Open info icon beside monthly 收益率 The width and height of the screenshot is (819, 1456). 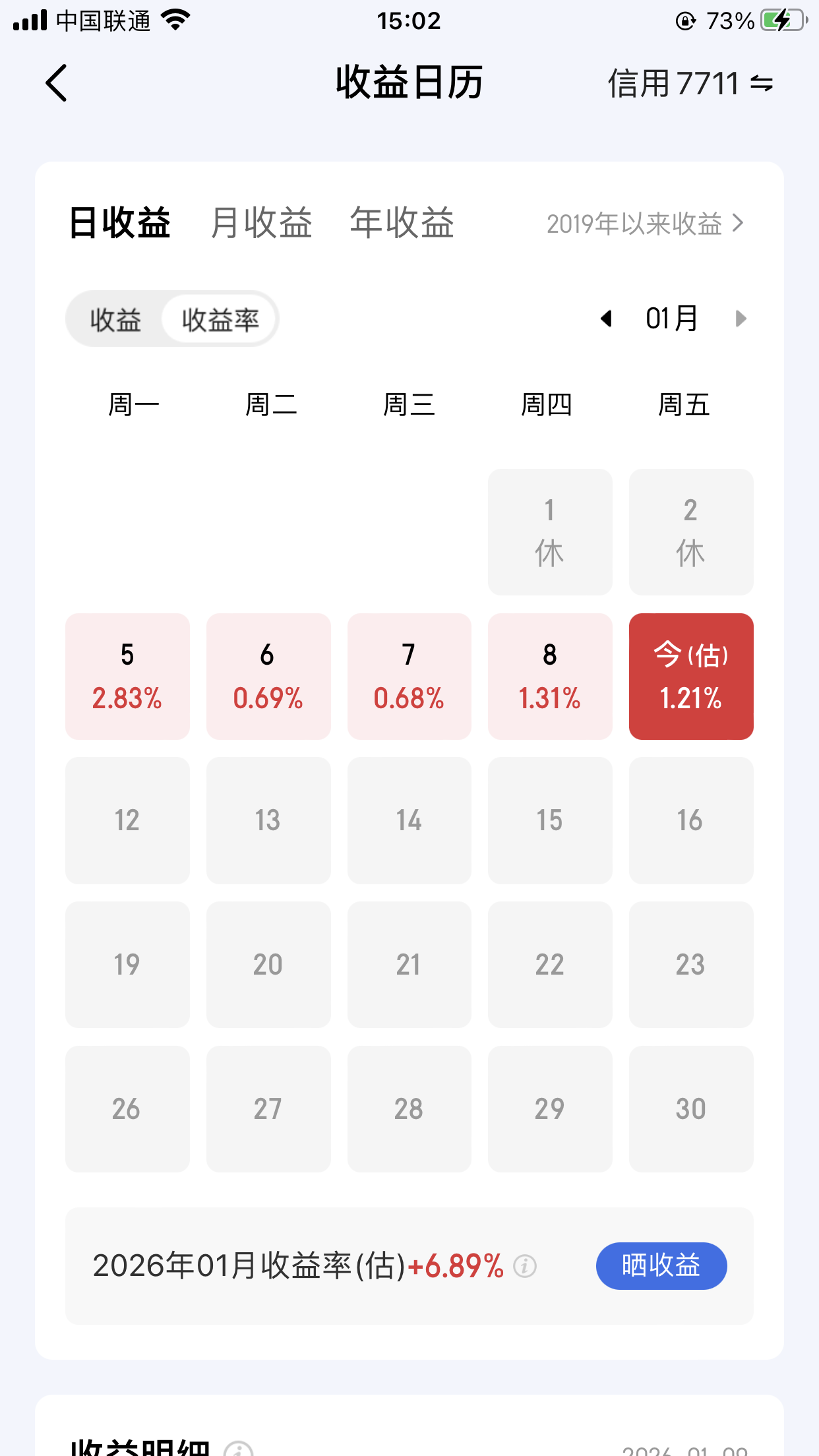[525, 1266]
